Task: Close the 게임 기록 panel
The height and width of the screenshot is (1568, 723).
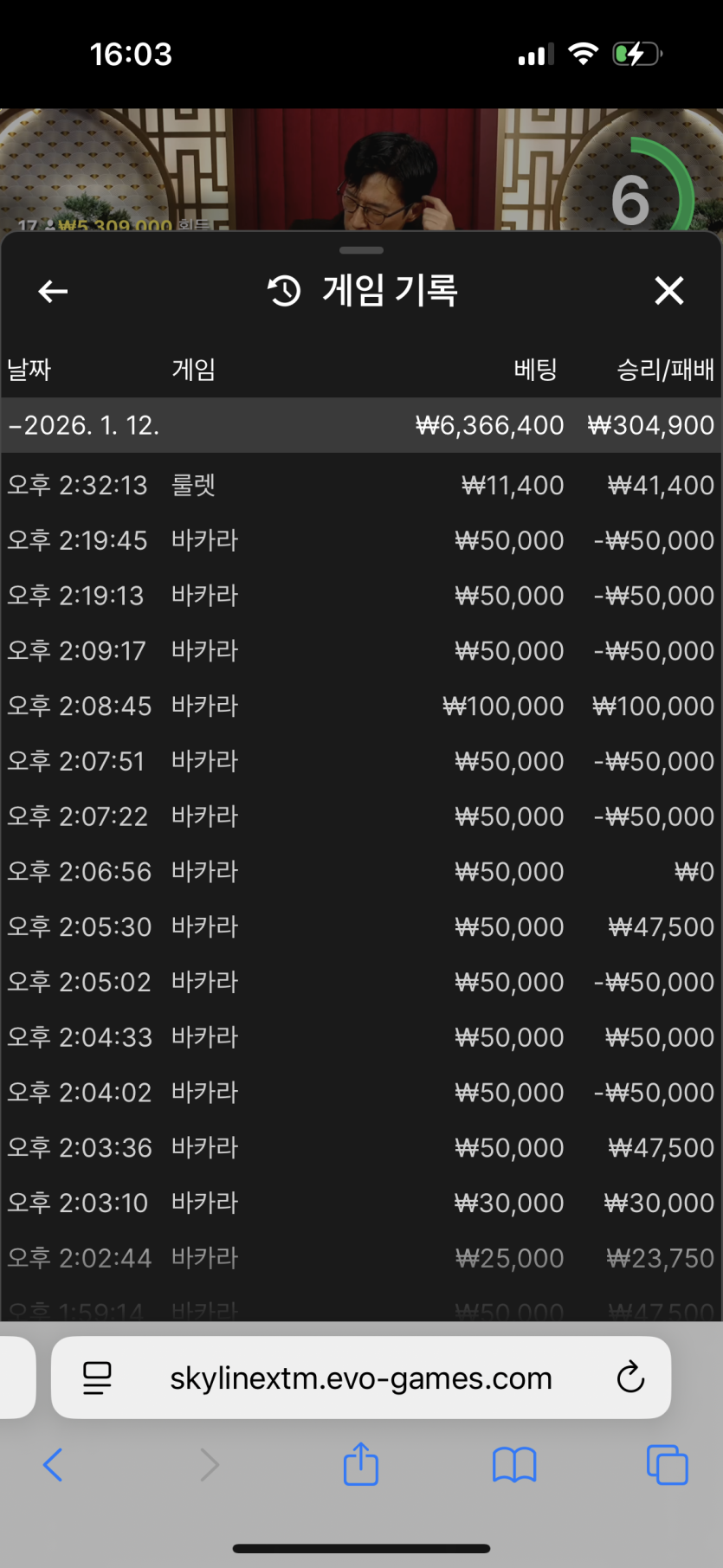Action: [668, 291]
